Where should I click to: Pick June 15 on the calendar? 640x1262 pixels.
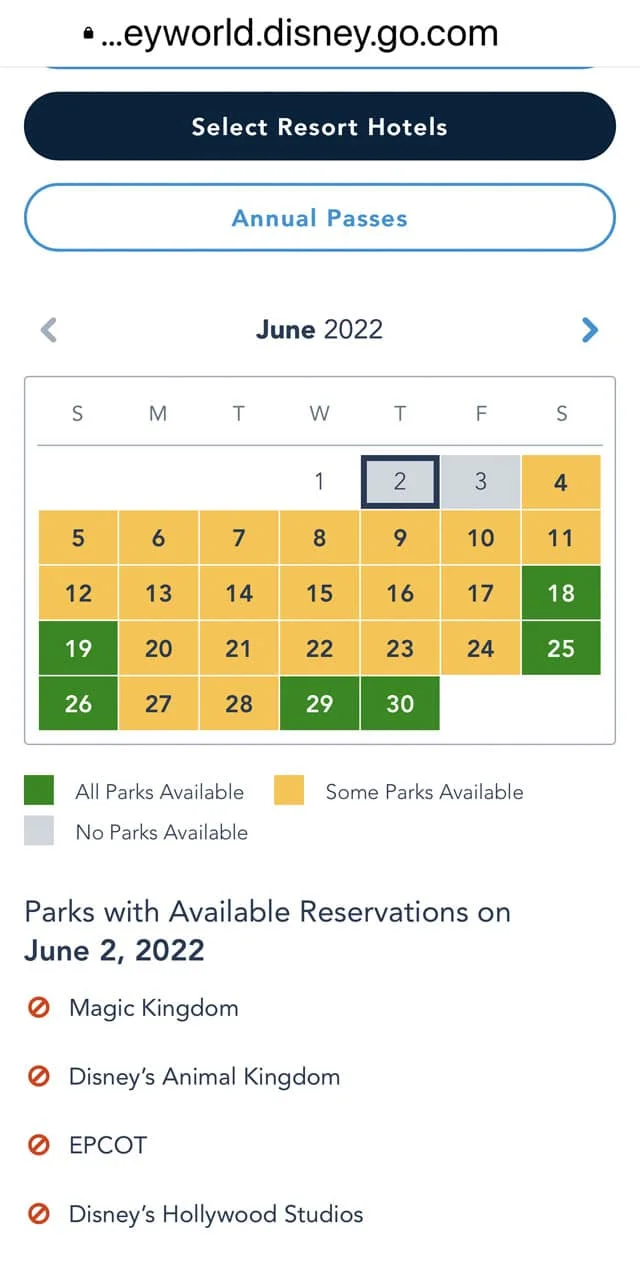319,593
